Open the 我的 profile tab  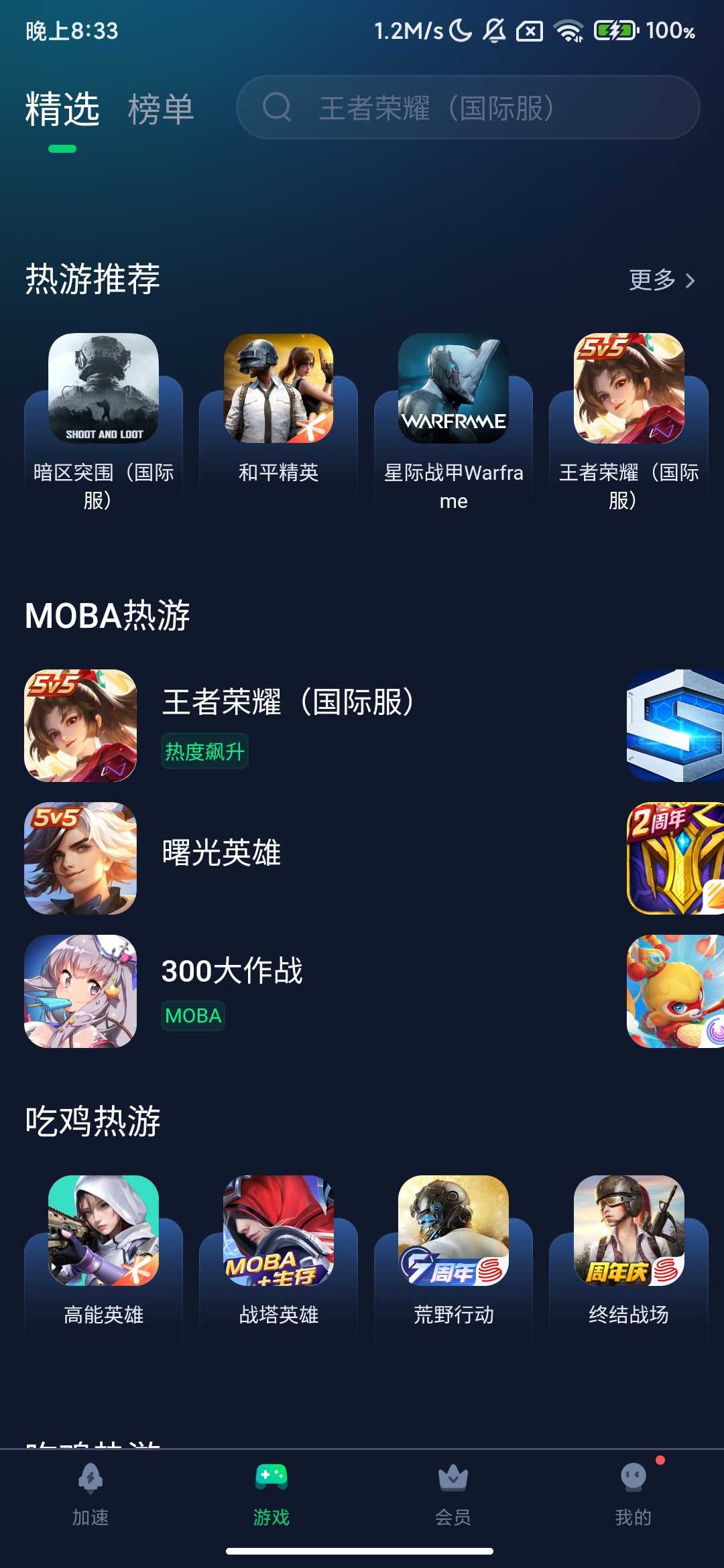[x=633, y=1496]
